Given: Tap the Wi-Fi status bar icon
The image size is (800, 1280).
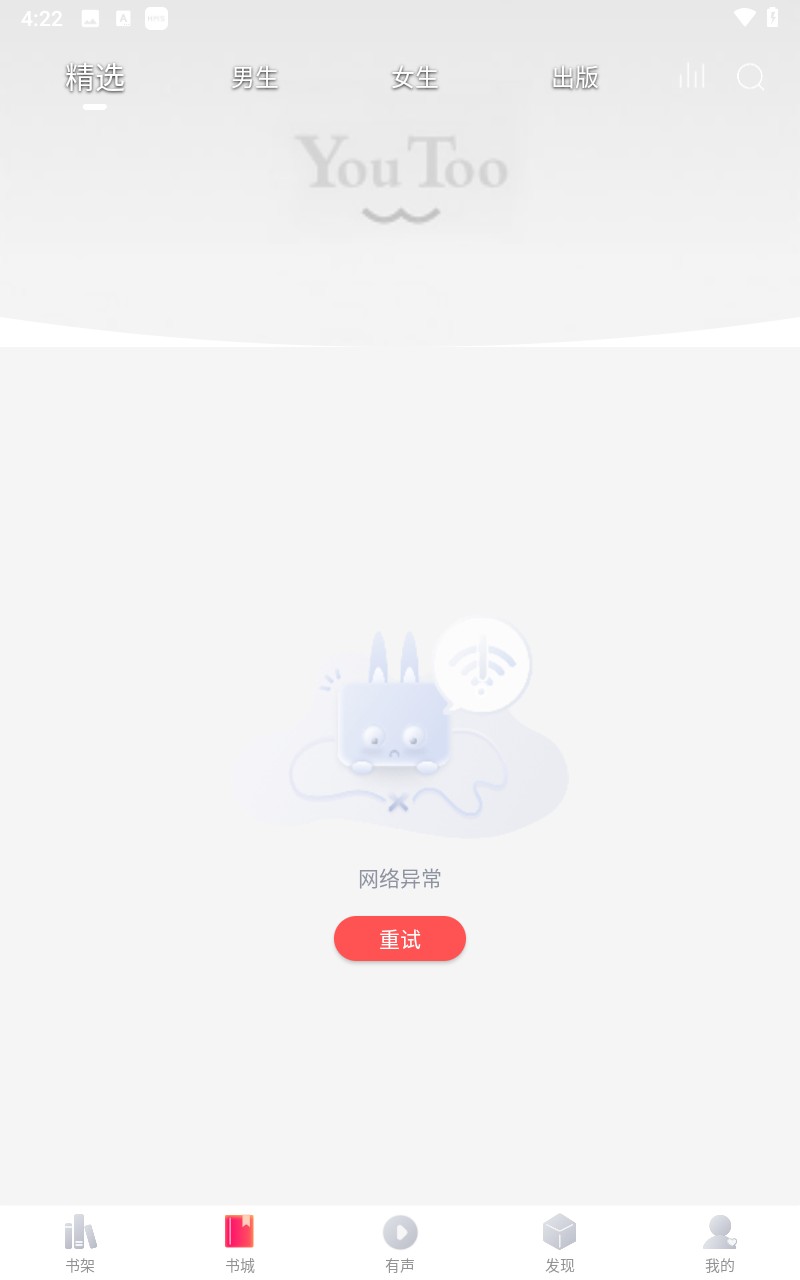Looking at the screenshot, I should pos(742,16).
